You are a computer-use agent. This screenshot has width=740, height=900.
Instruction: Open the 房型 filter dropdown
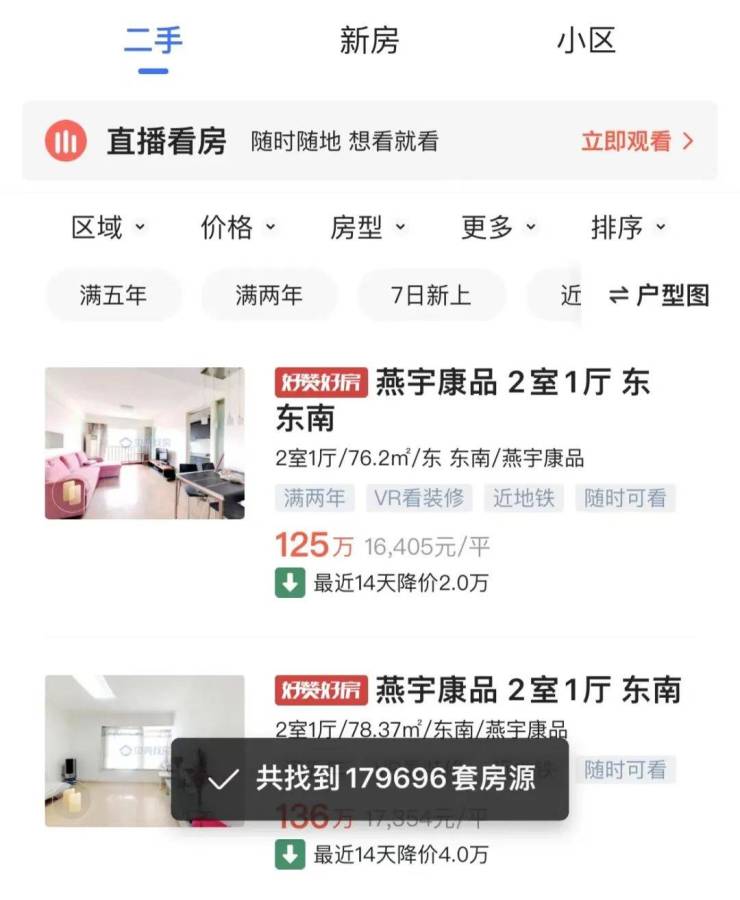(368, 228)
